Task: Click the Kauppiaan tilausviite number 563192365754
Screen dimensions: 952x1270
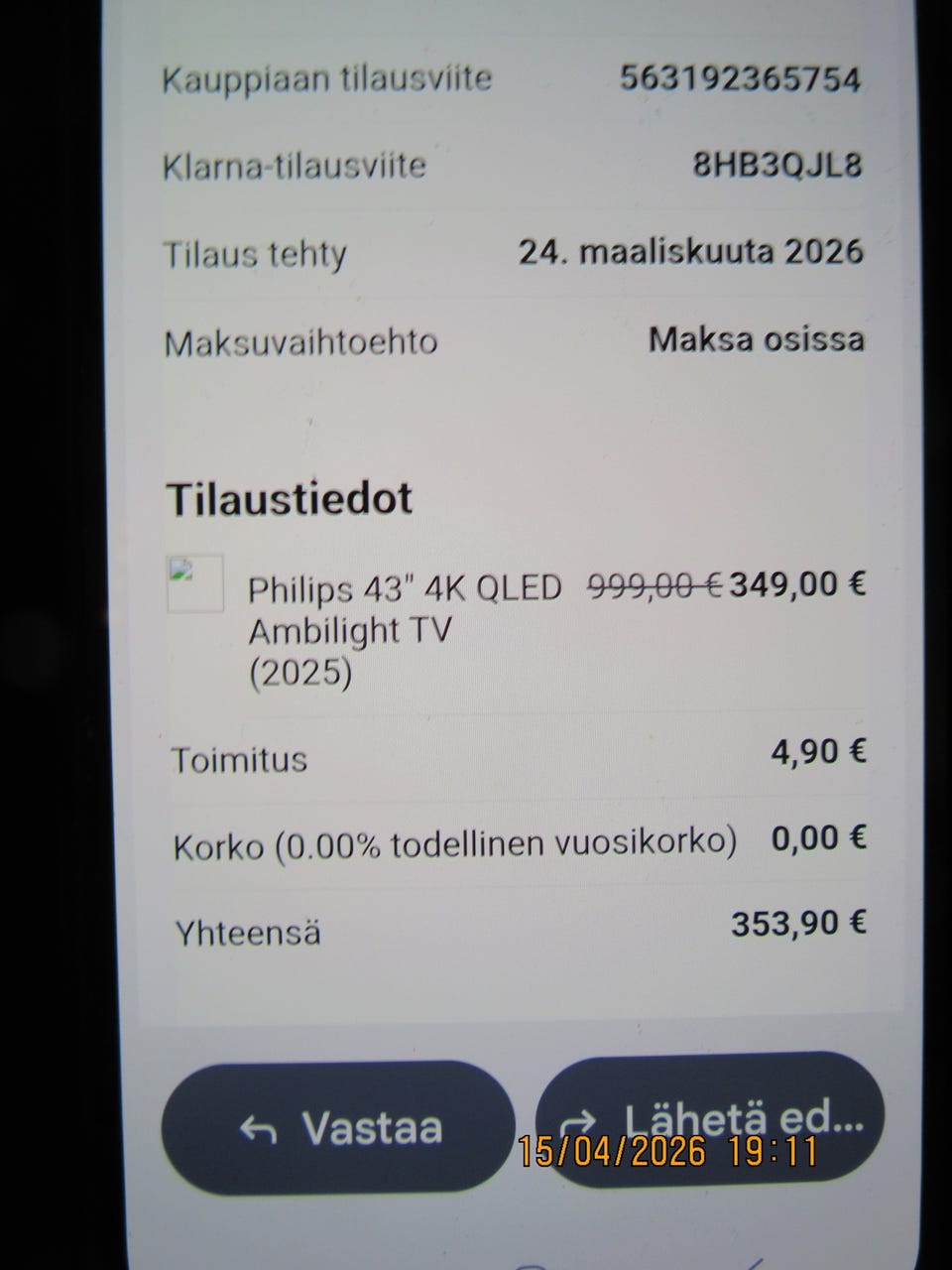Action: (x=741, y=77)
